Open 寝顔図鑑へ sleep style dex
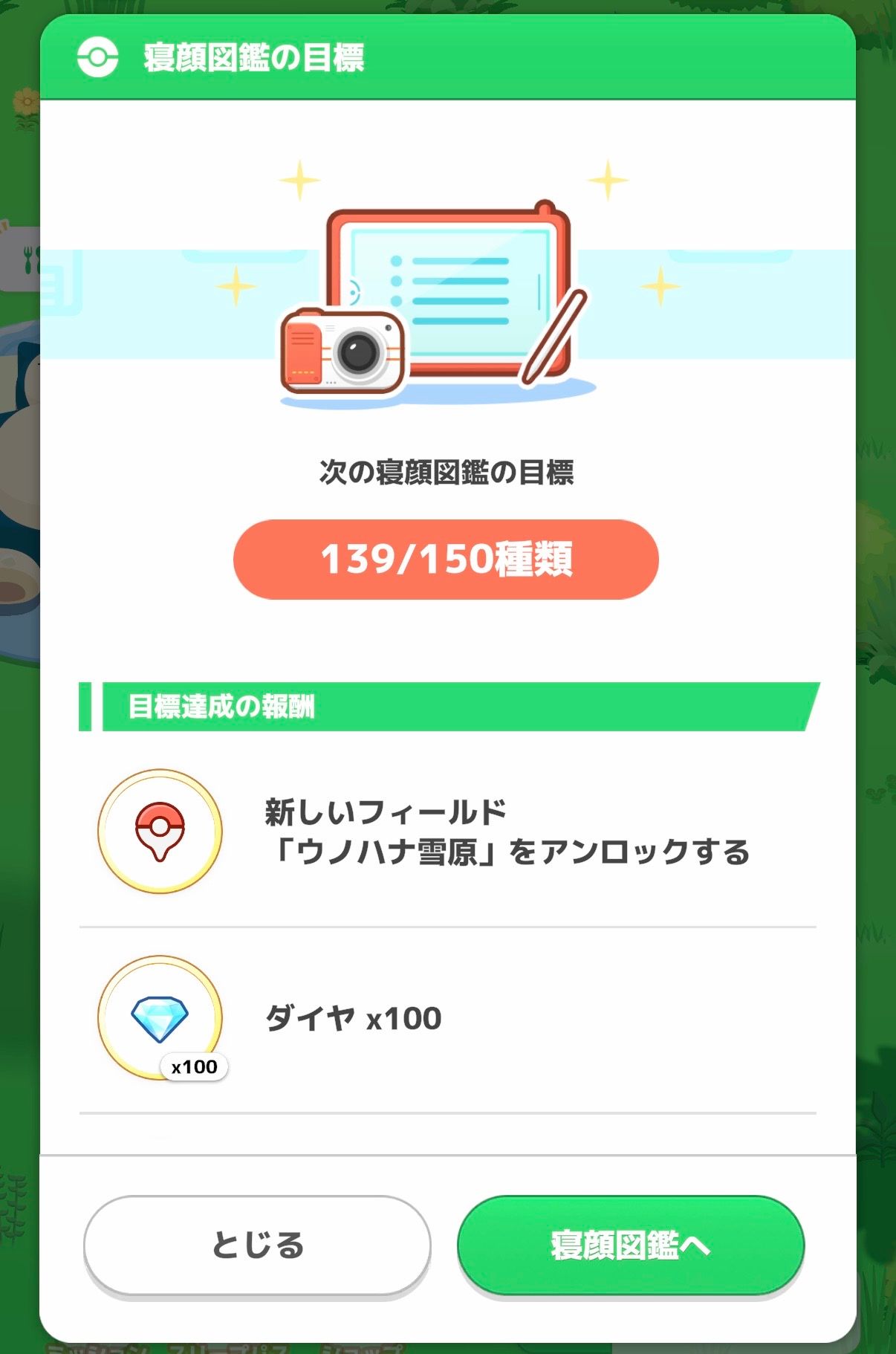Image resolution: width=896 pixels, height=1354 pixels. point(630,1246)
